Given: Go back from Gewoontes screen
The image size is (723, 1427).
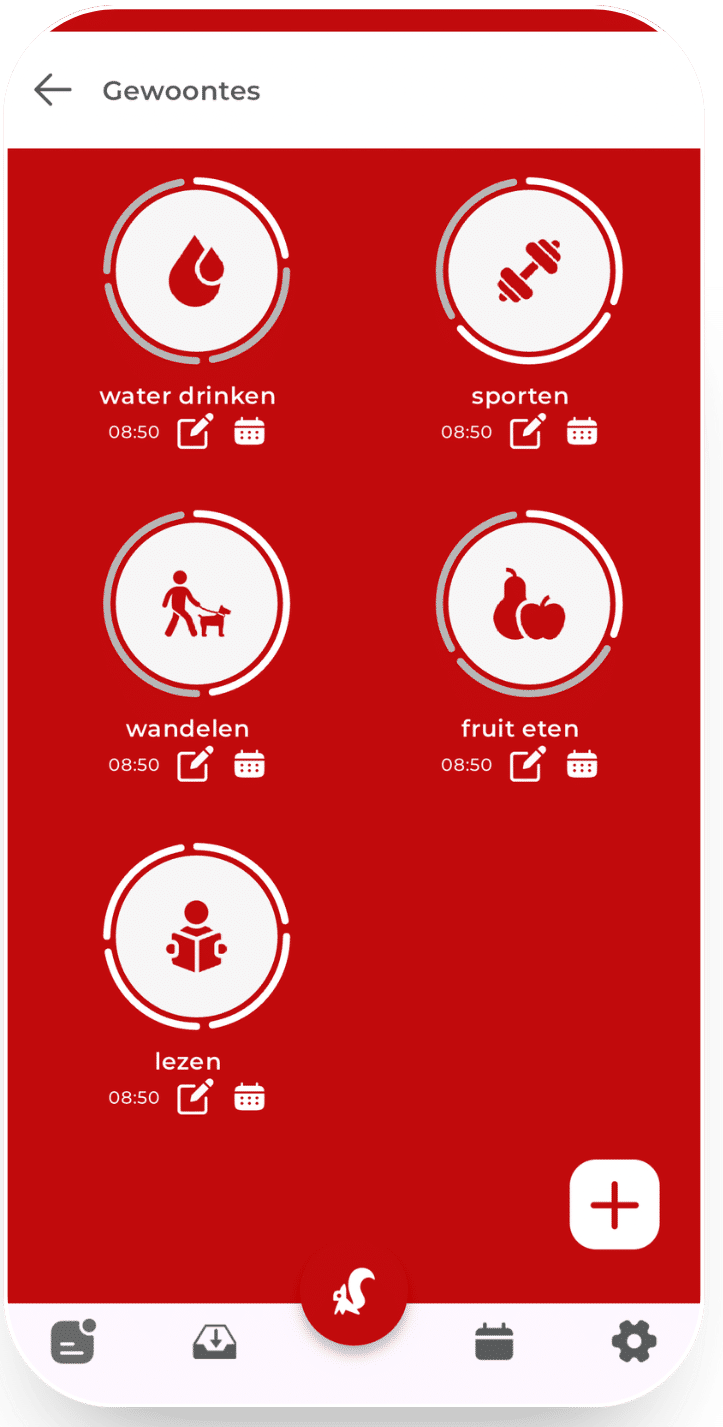Looking at the screenshot, I should coord(52,90).
